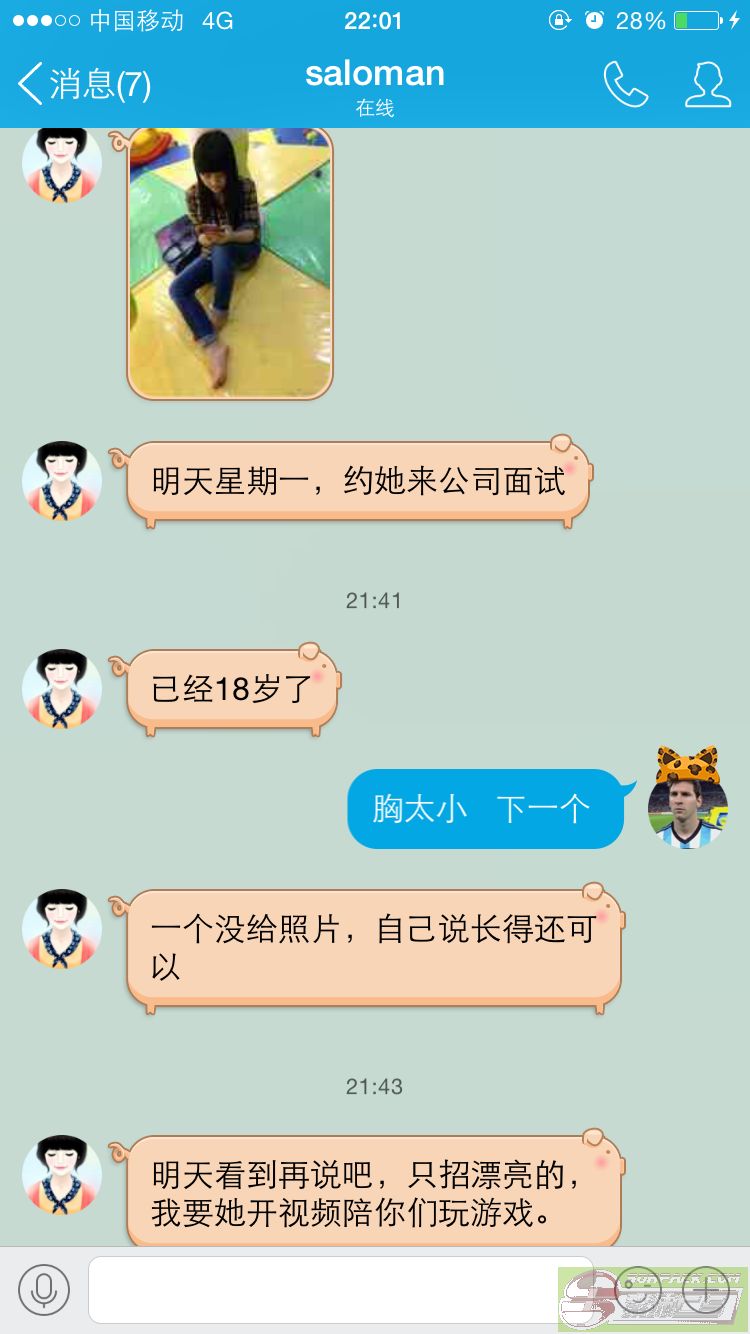View my own avatar profile
Image resolution: width=750 pixels, height=1334 pixels.
tap(687, 809)
